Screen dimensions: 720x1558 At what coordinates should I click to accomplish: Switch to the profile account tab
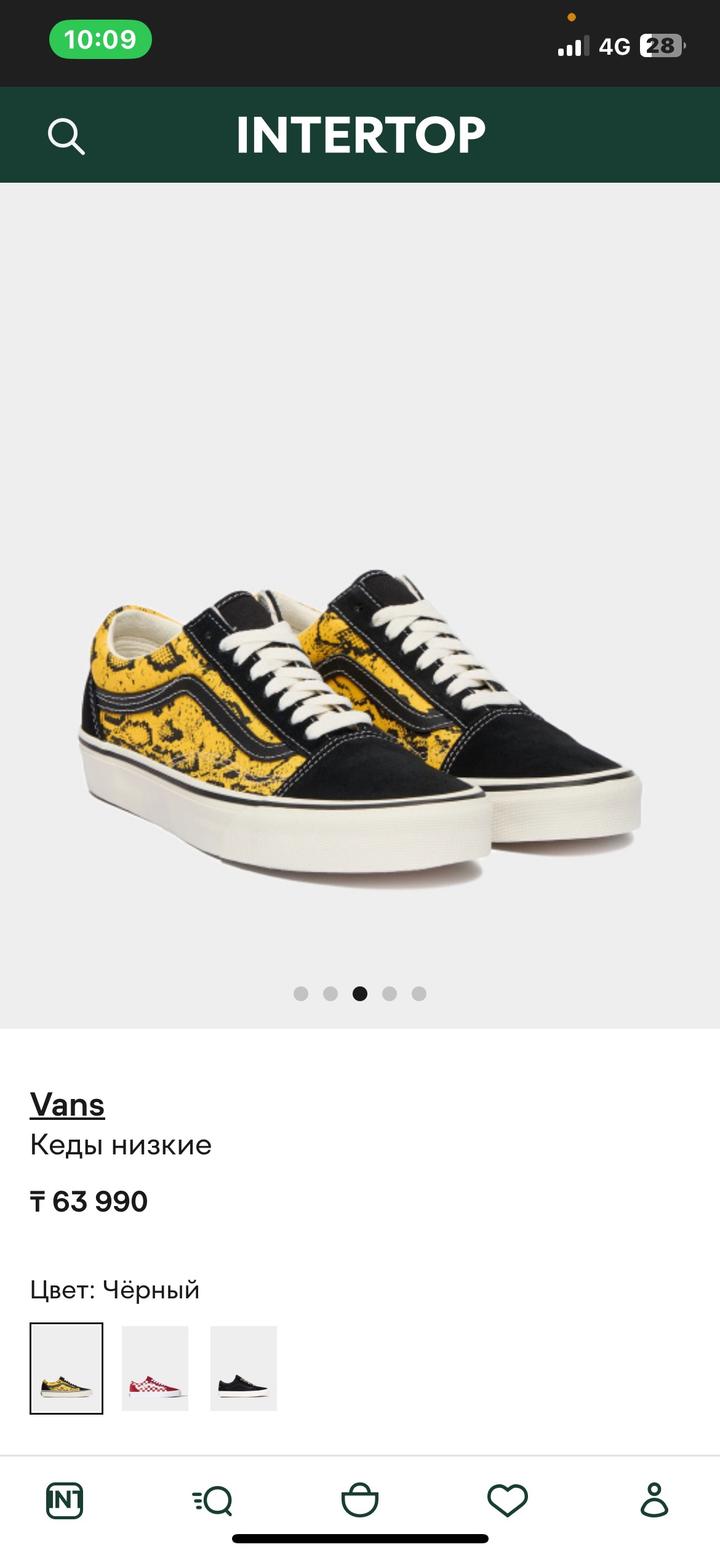654,1500
